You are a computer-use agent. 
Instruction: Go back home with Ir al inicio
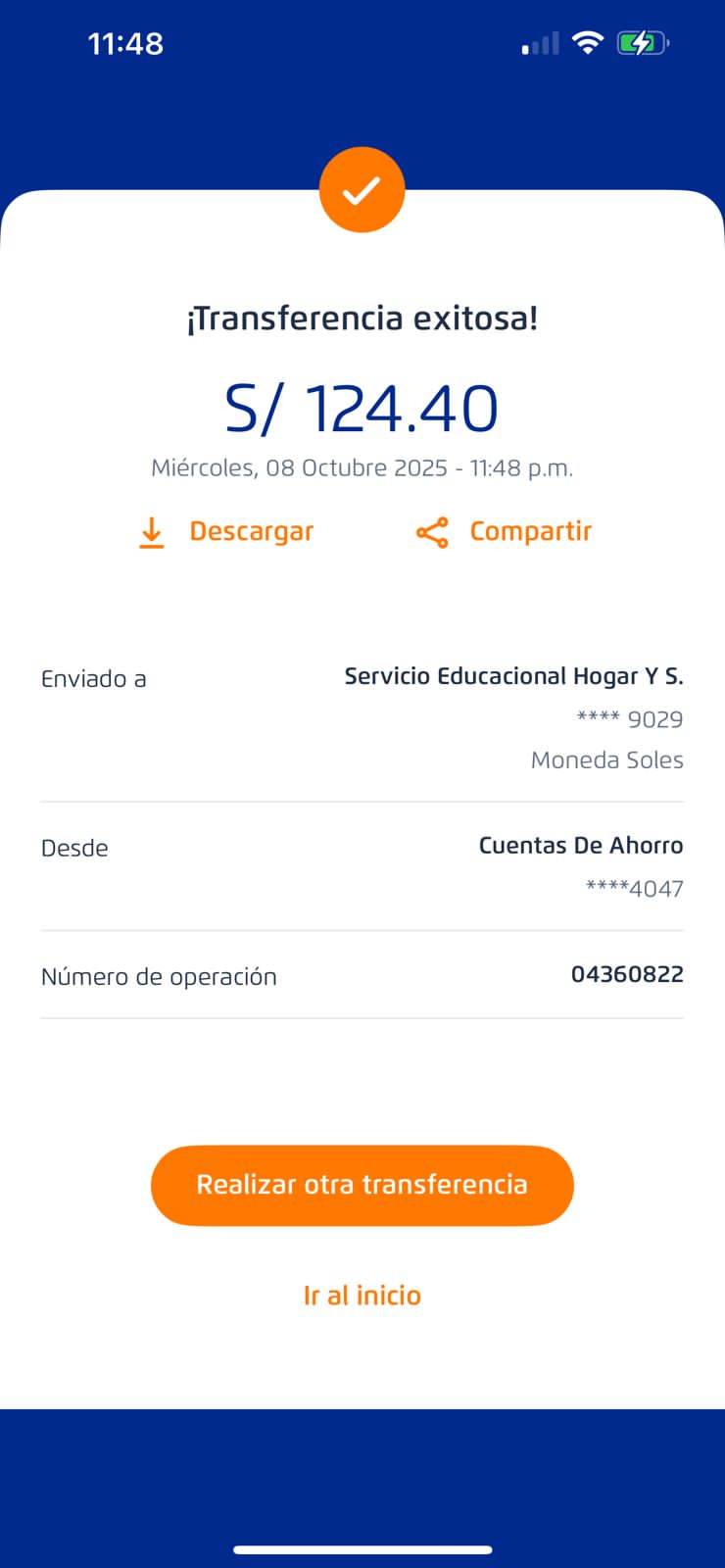[x=362, y=1296]
